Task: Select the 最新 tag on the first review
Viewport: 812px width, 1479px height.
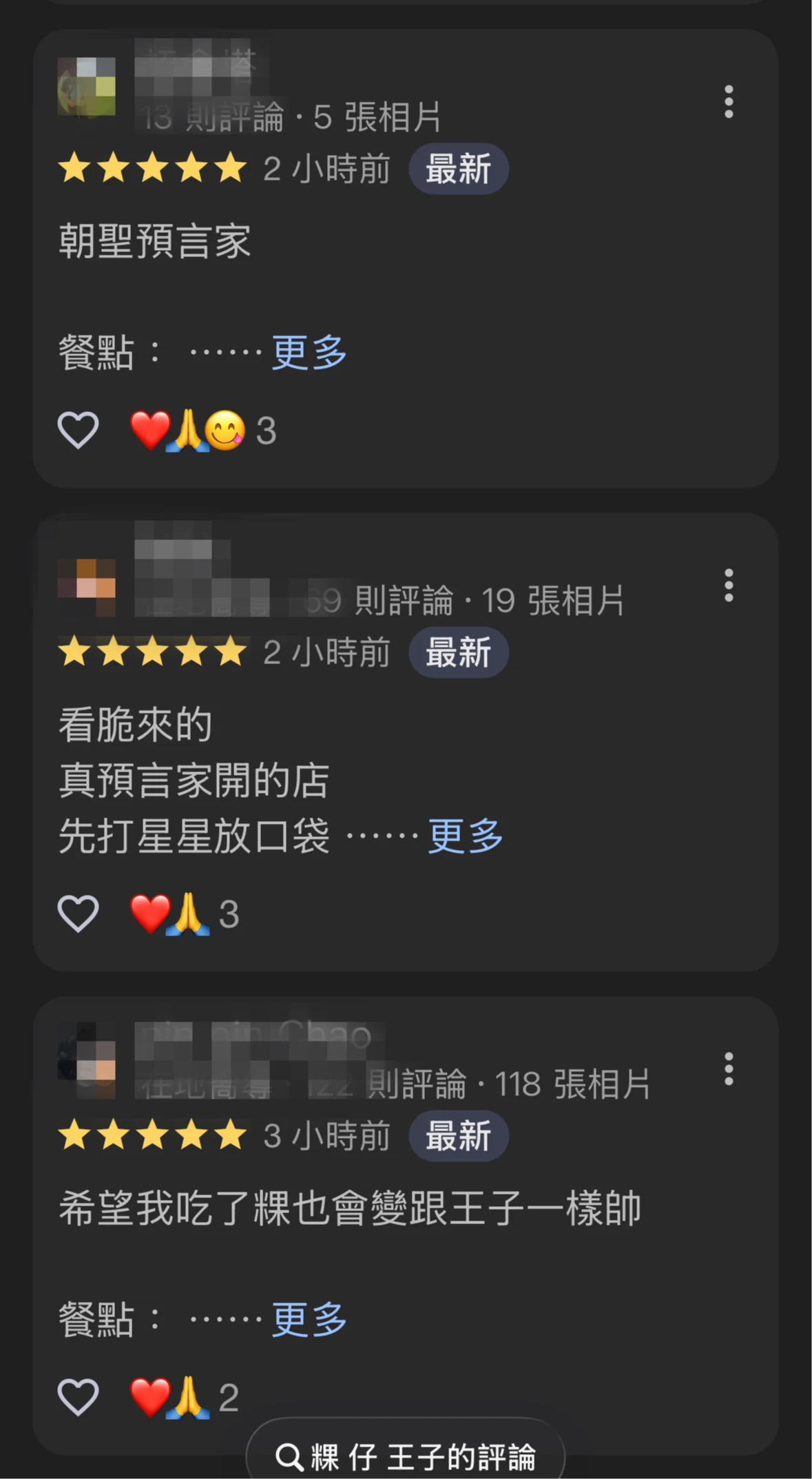Action: [457, 167]
